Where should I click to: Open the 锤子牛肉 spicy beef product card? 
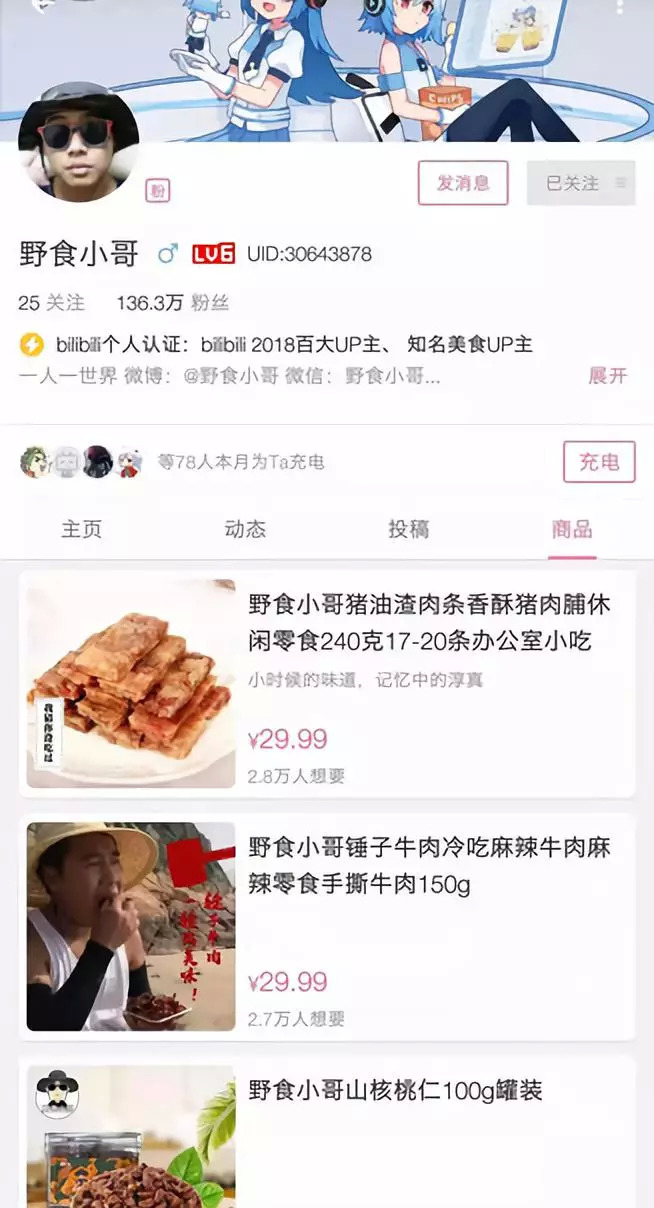click(327, 927)
